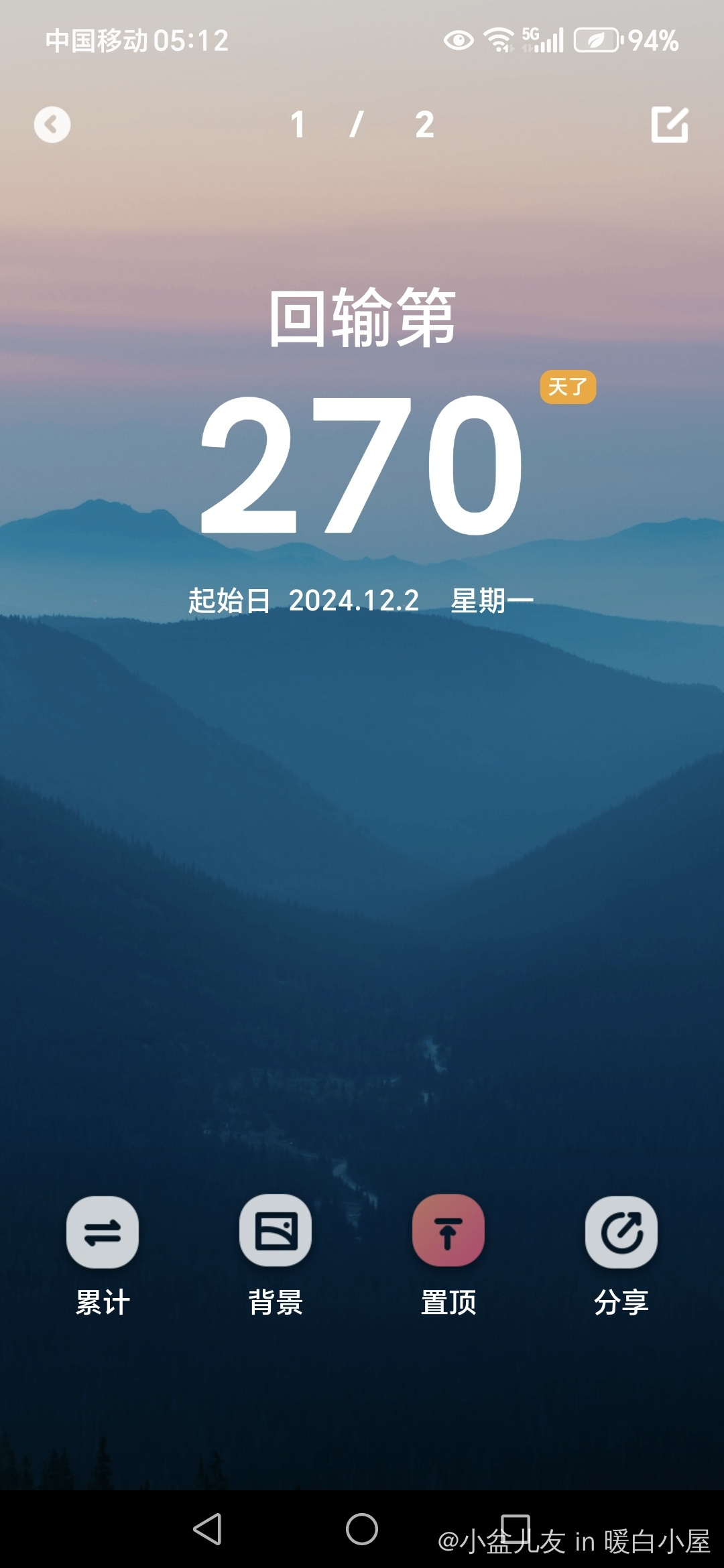This screenshot has height=1568, width=724.
Task: Change the 背景 image
Action: [276, 1232]
